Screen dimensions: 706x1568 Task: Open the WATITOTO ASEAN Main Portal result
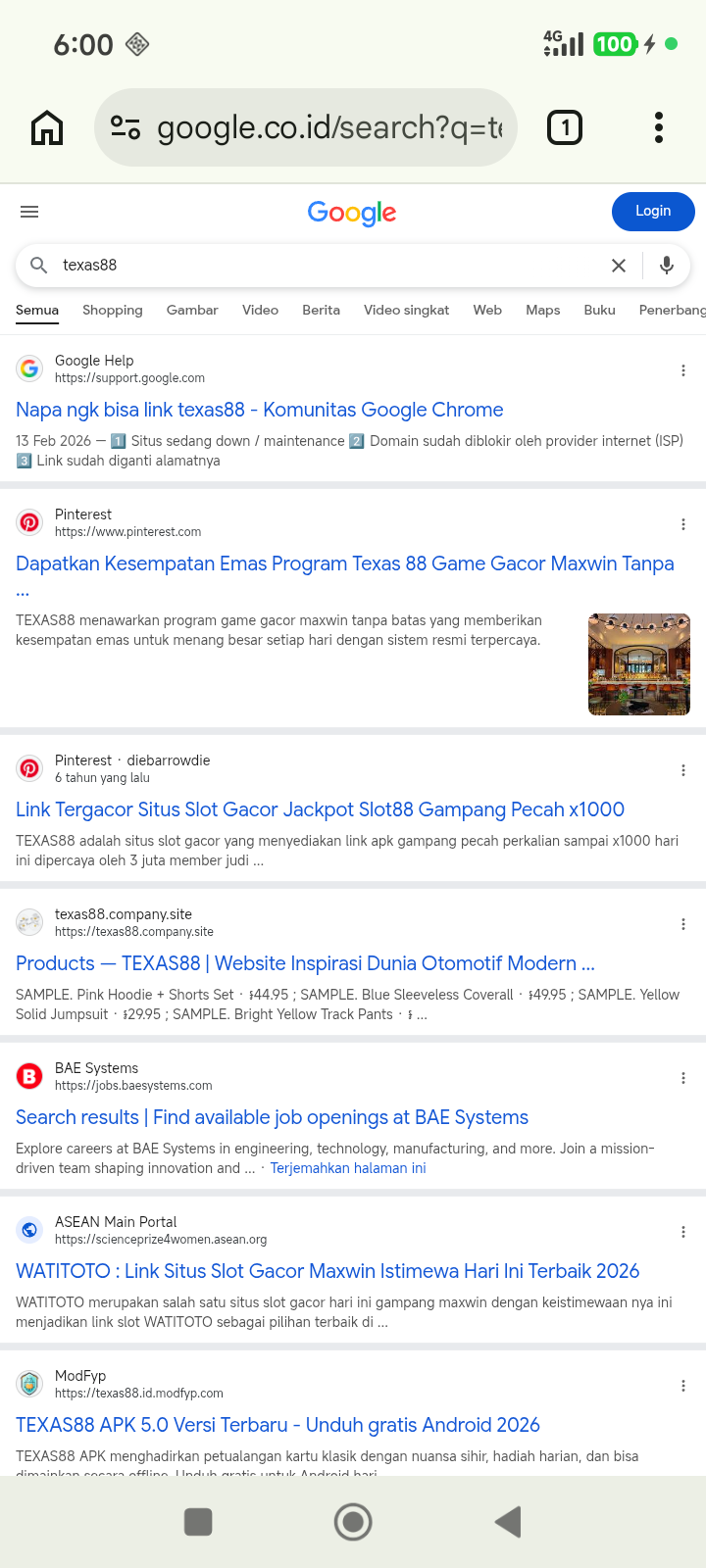point(328,1271)
